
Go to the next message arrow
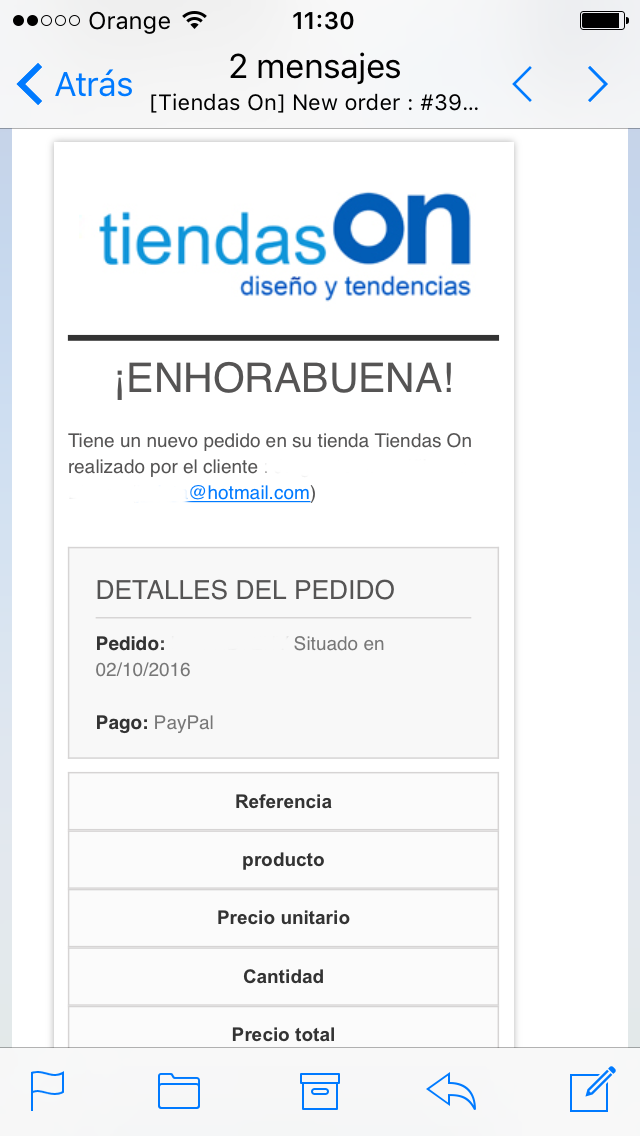click(597, 84)
